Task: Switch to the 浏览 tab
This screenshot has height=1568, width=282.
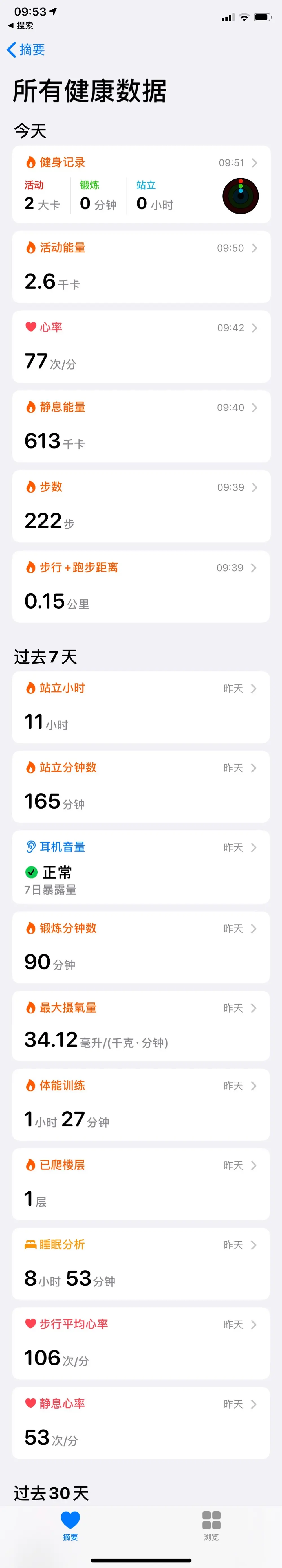Action: click(211, 1525)
